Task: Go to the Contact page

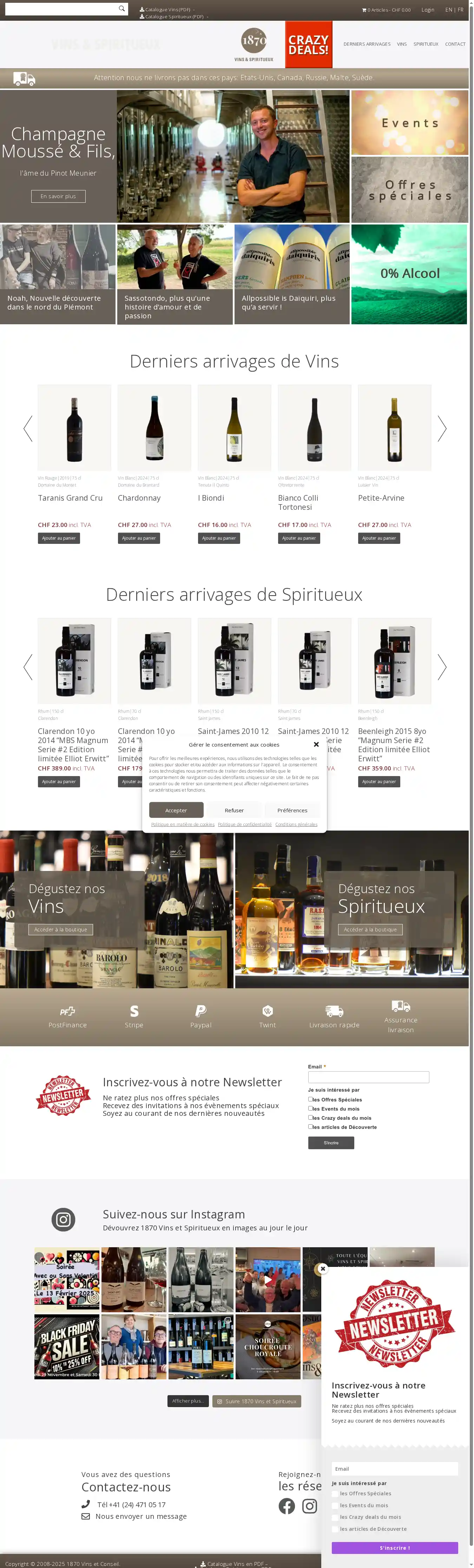Action: coord(455,44)
